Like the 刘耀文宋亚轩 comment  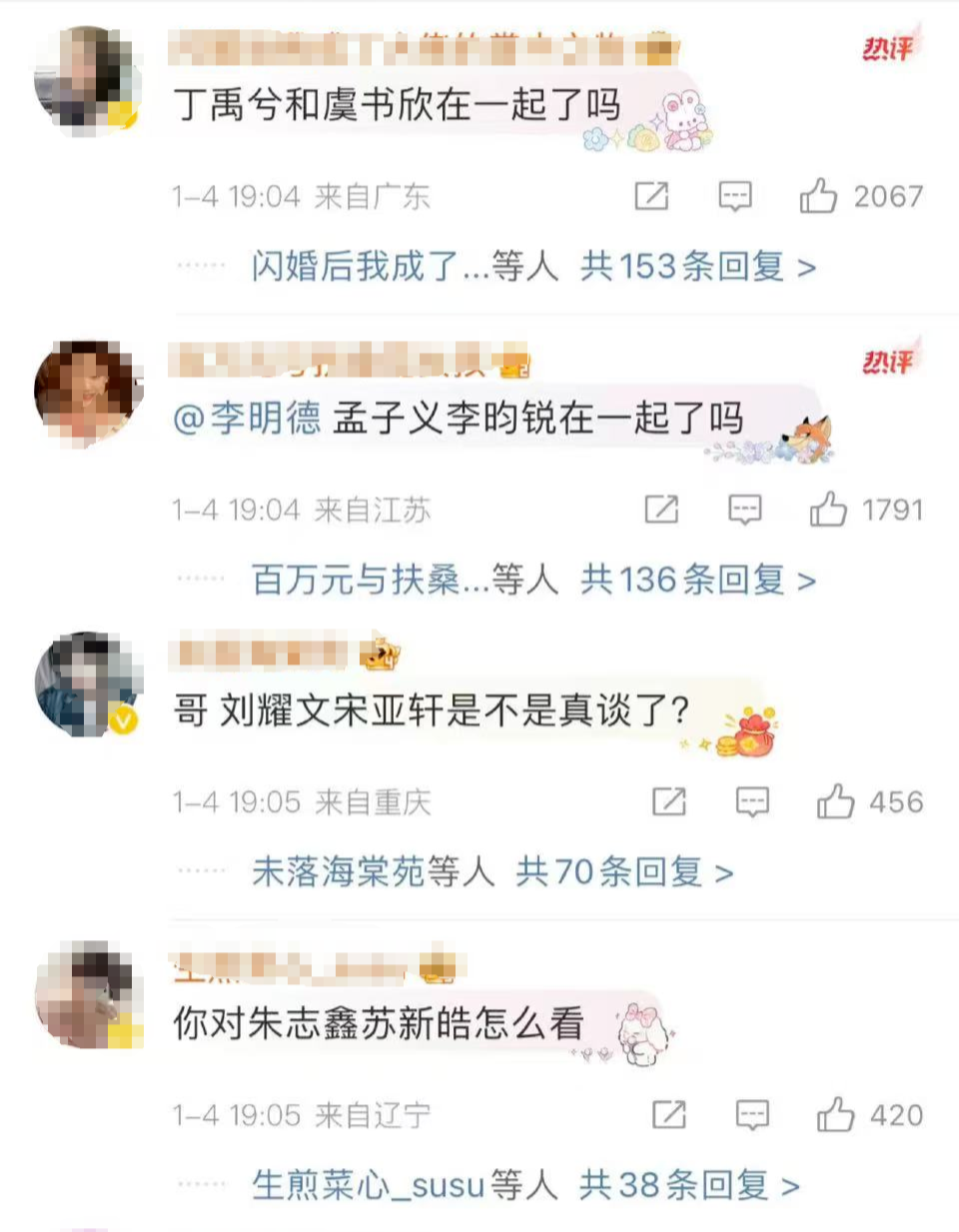pos(835,801)
